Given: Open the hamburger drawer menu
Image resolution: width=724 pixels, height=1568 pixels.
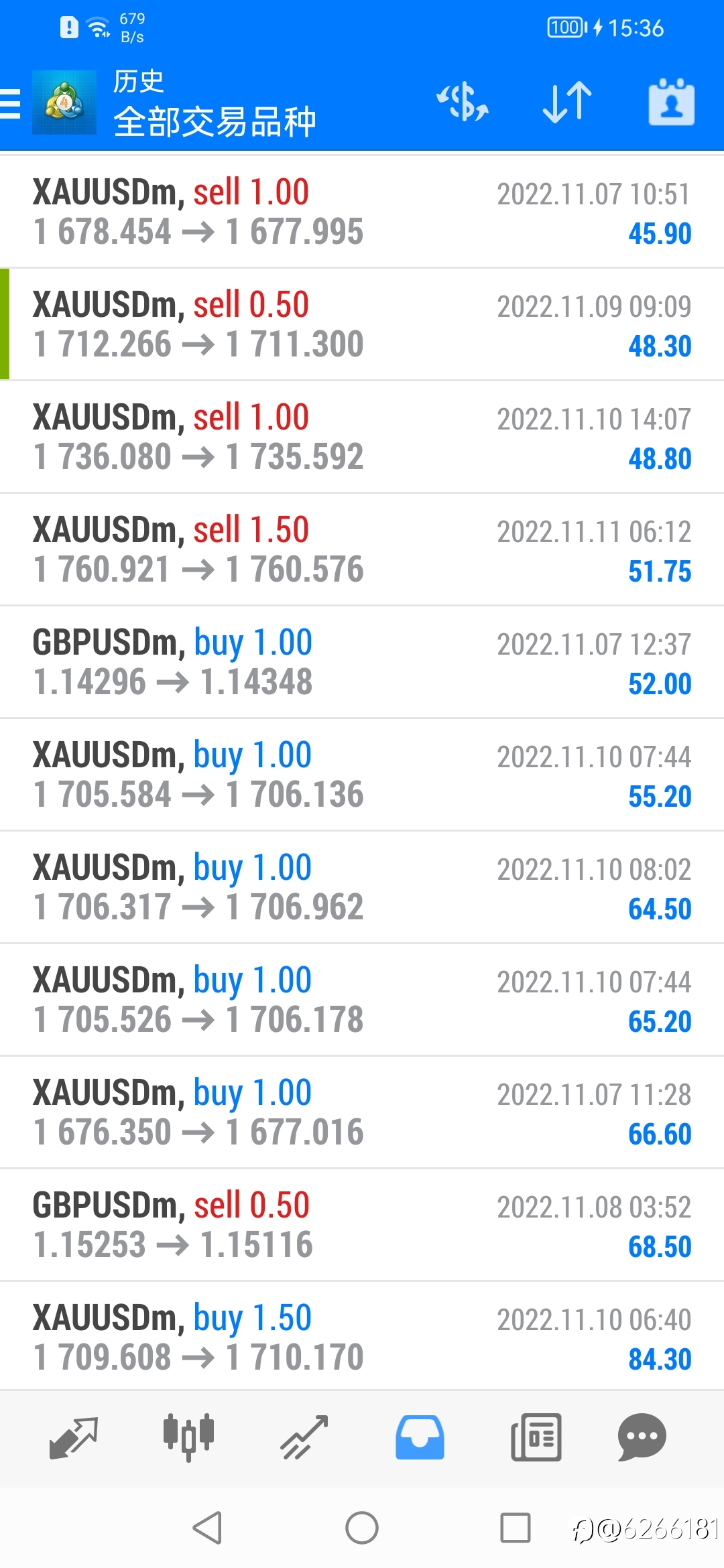Looking at the screenshot, I should 11,103.
